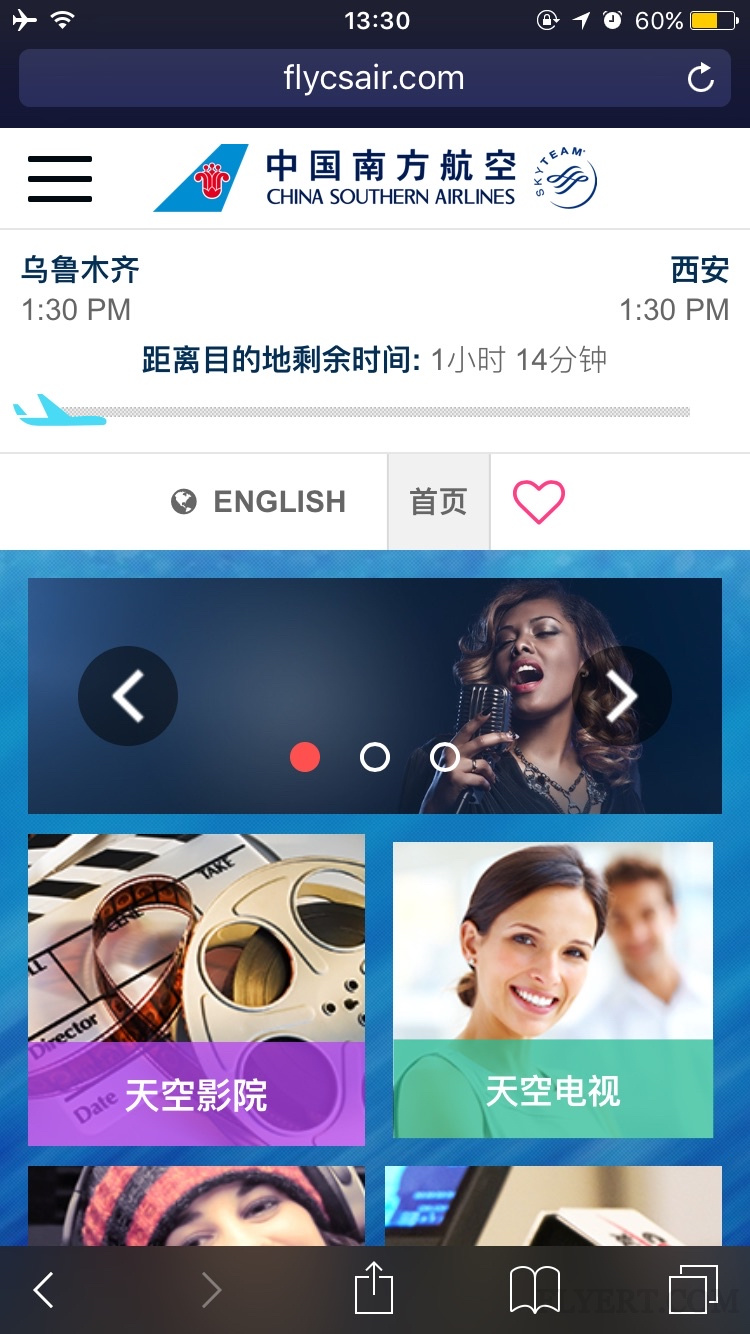The height and width of the screenshot is (1334, 750).
Task: Show previous banner slide
Action: click(128, 696)
